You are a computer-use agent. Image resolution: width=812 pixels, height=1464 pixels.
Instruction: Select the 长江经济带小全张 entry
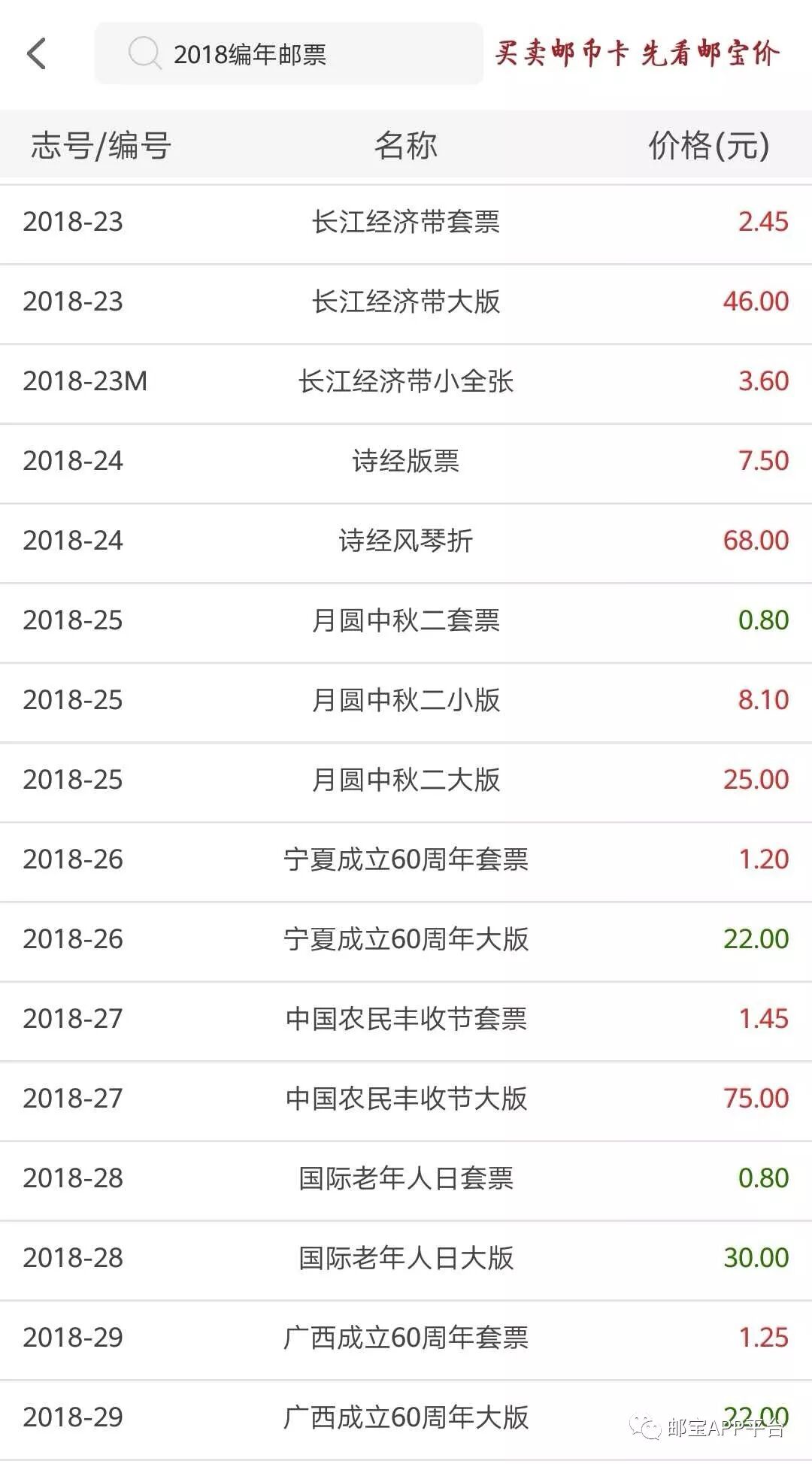(406, 383)
